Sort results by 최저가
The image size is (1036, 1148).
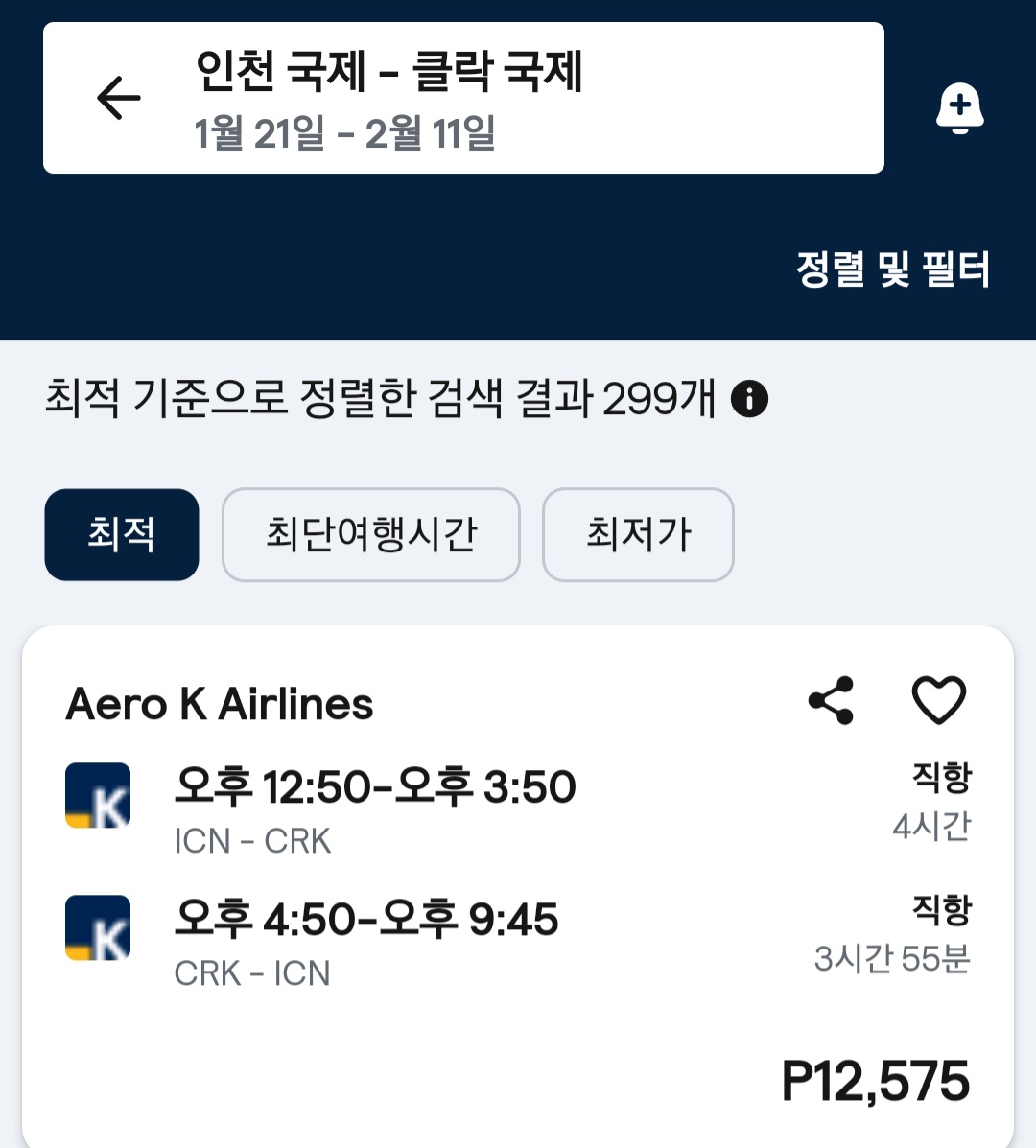[638, 534]
